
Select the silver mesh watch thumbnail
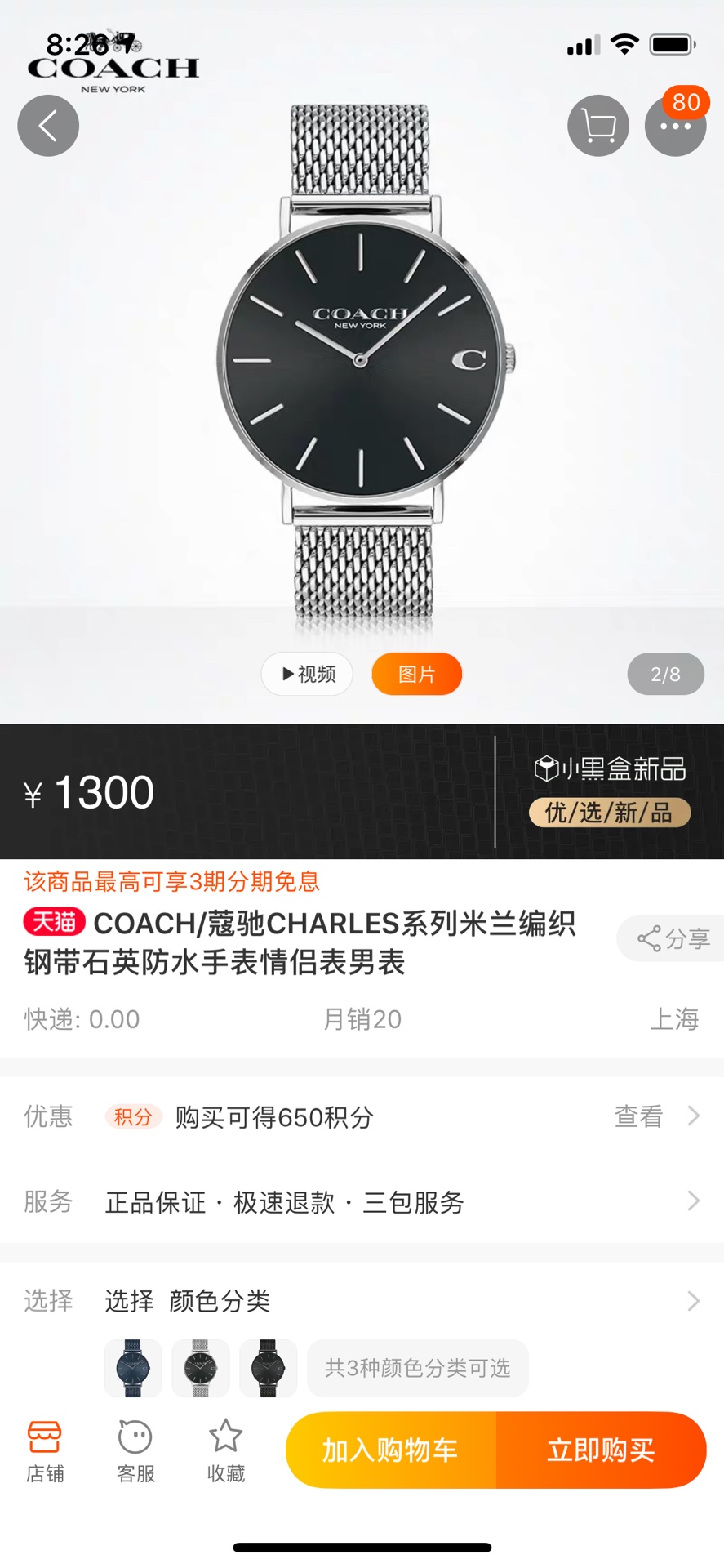point(201,1368)
